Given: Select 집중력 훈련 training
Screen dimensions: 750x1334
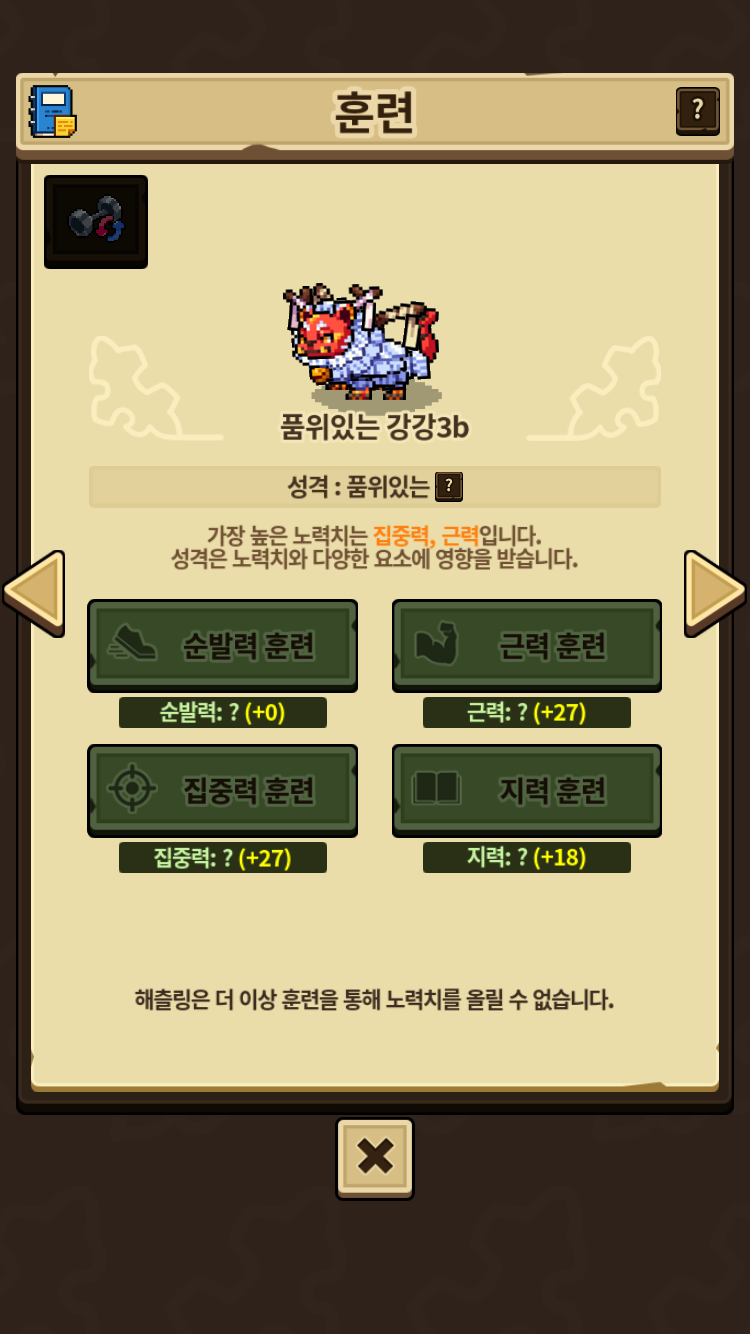Looking at the screenshot, I should (x=223, y=790).
